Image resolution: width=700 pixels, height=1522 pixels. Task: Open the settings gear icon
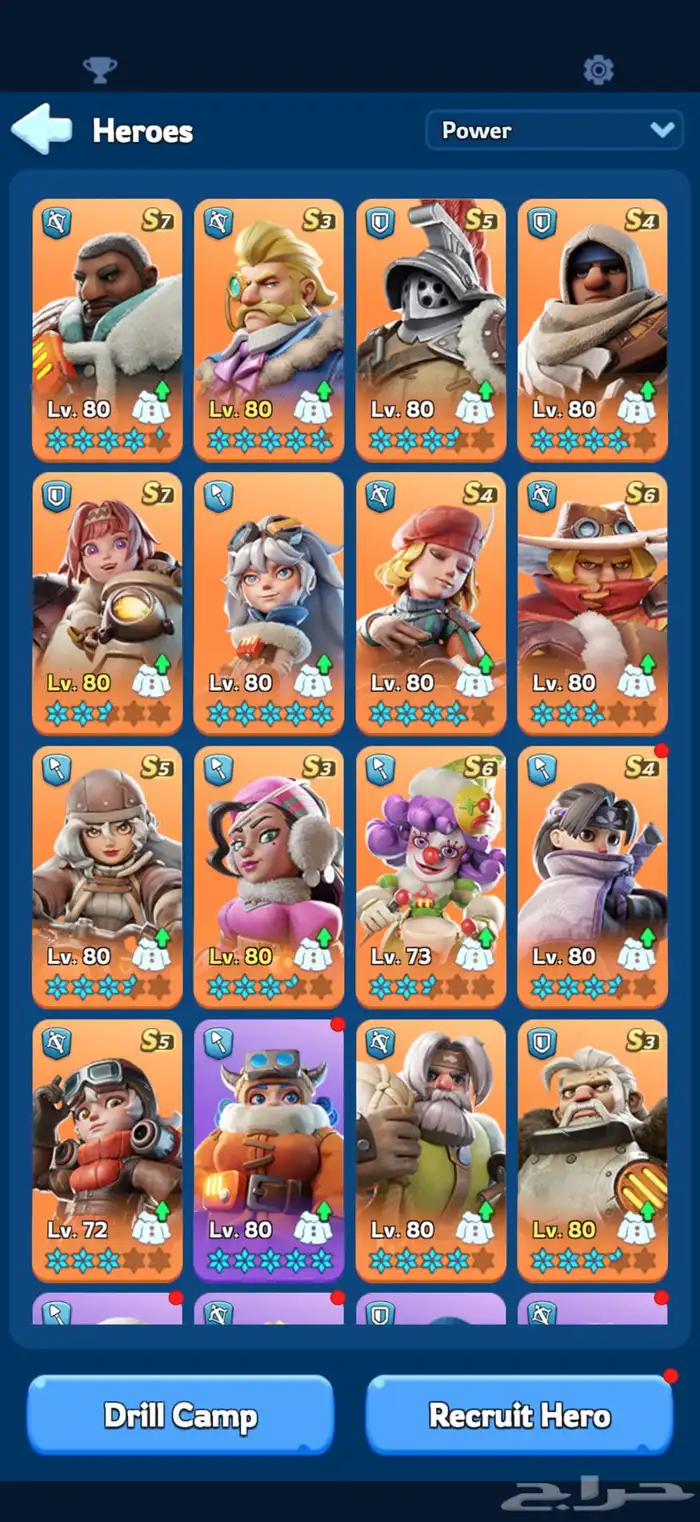tap(598, 69)
